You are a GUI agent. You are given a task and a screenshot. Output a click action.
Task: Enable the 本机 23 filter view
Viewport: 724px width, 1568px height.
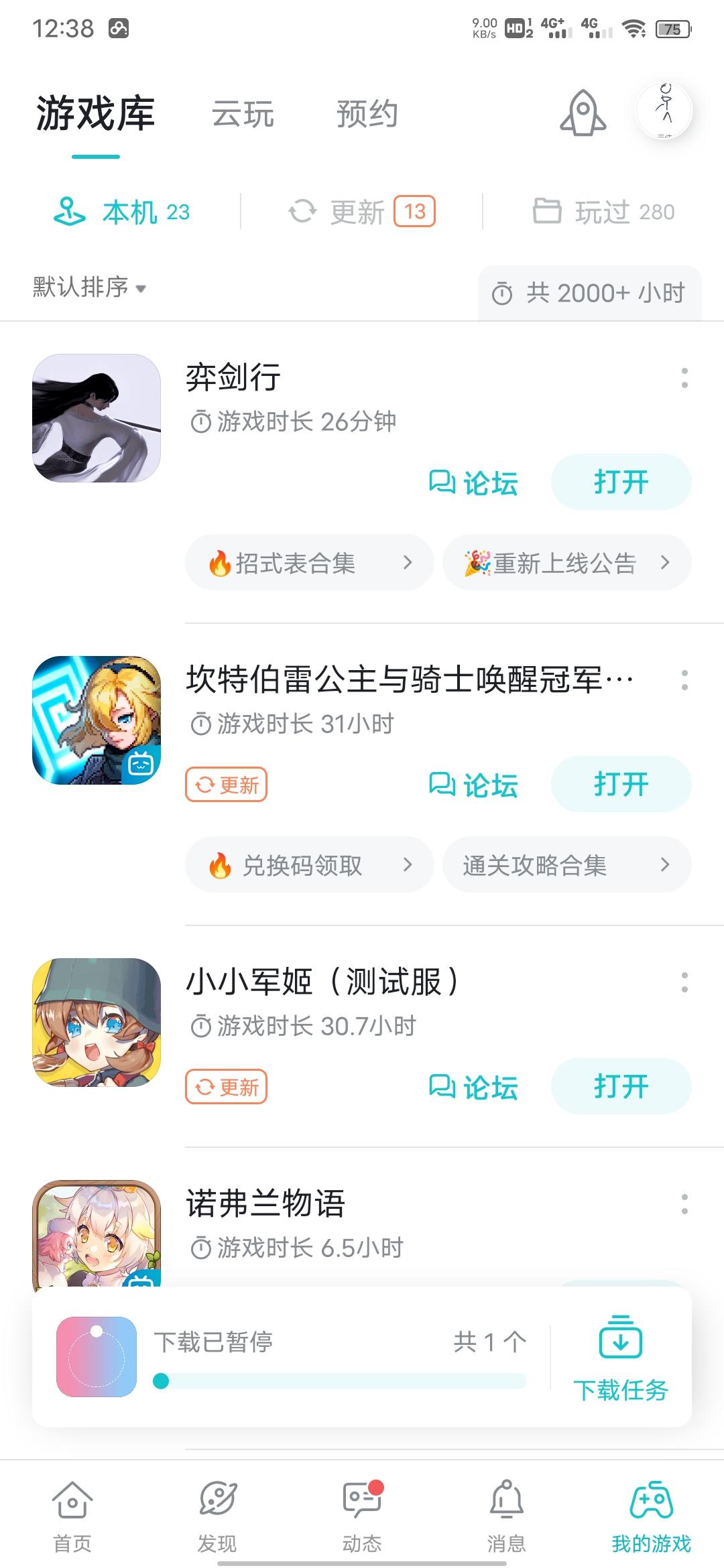click(124, 212)
